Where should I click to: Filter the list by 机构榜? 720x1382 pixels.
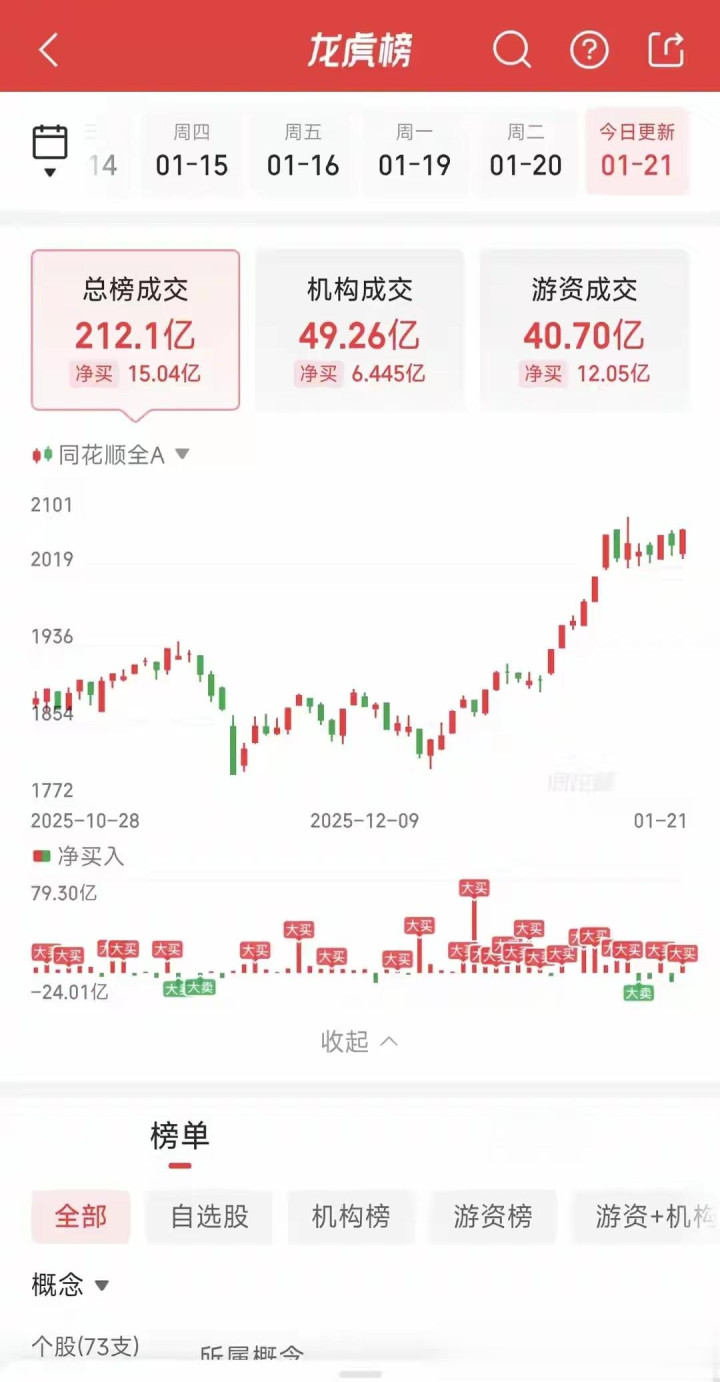pyautogui.click(x=351, y=1216)
